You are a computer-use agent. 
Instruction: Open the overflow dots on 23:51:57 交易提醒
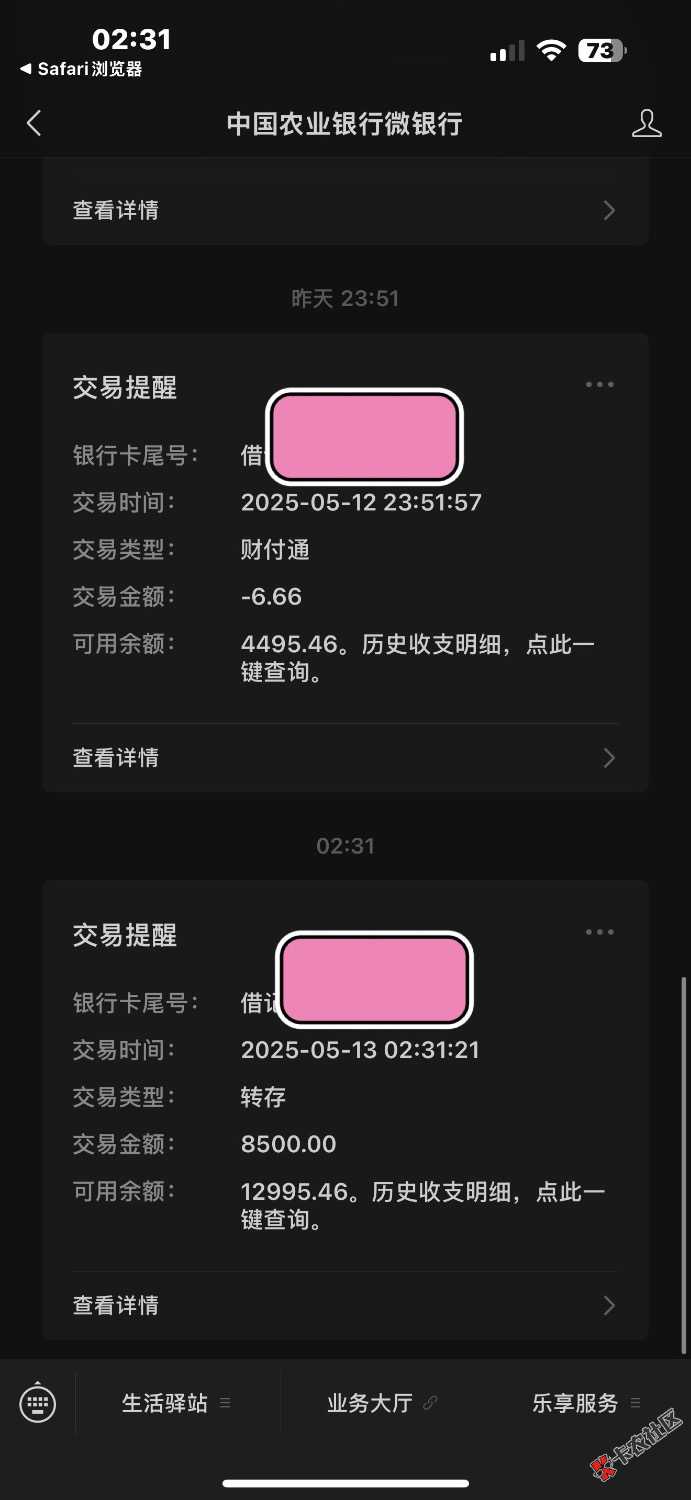[599, 385]
